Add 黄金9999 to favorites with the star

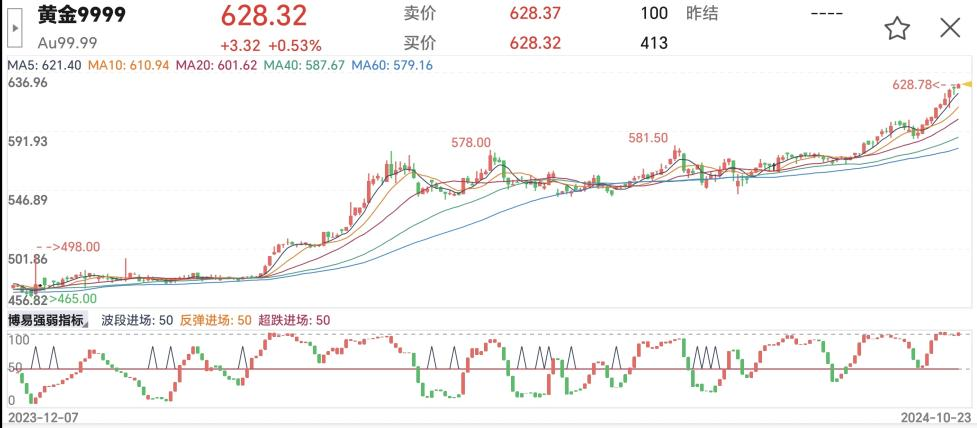point(897,29)
